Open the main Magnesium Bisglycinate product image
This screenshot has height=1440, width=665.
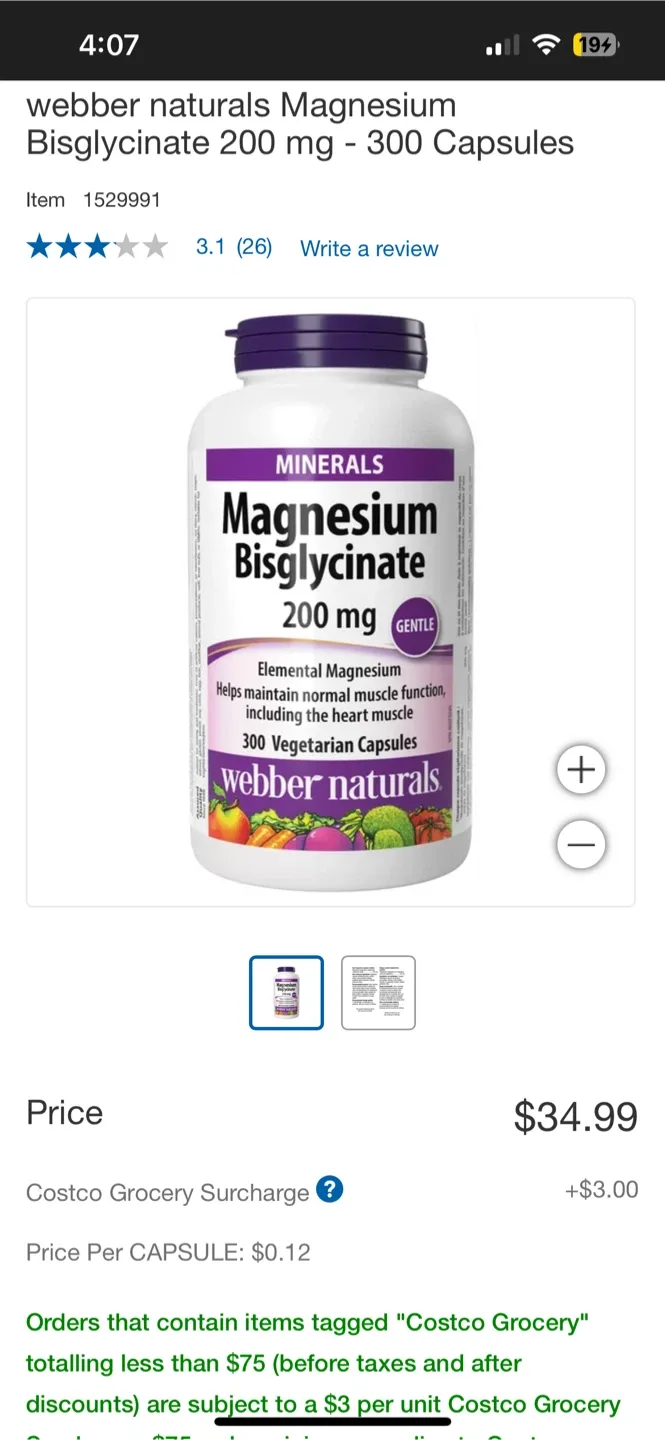tap(330, 602)
